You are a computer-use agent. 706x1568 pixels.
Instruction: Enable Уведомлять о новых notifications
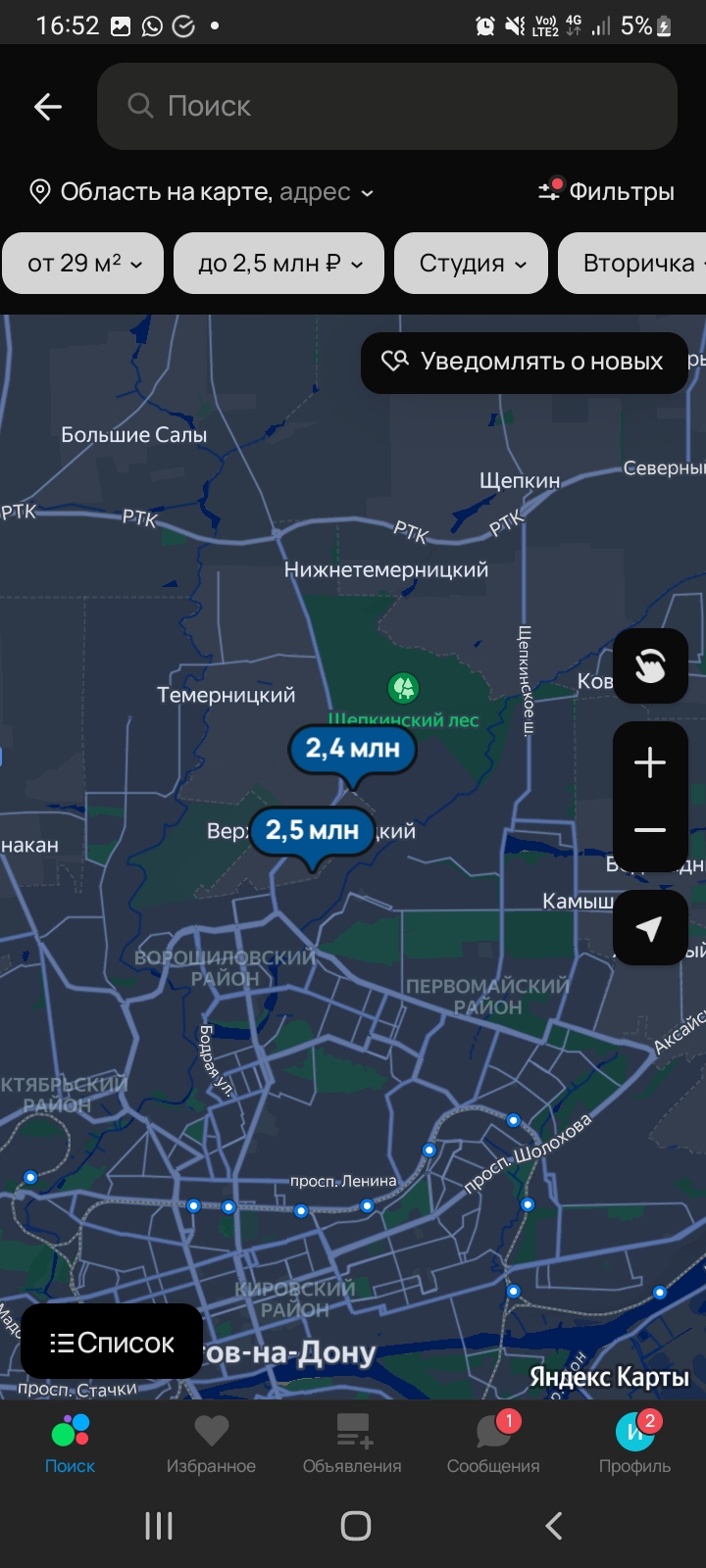click(x=524, y=362)
